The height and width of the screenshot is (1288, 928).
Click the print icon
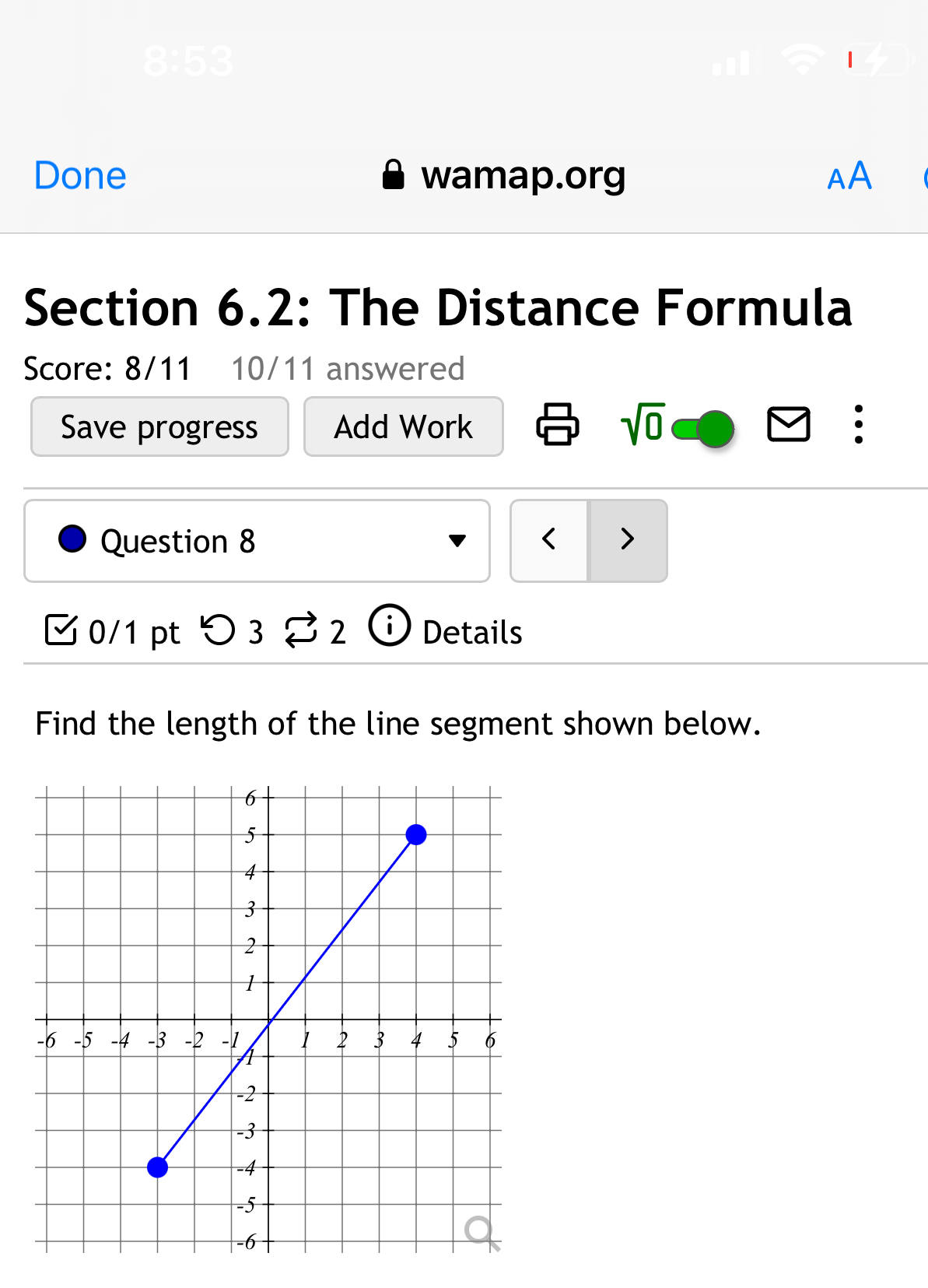[x=557, y=425]
